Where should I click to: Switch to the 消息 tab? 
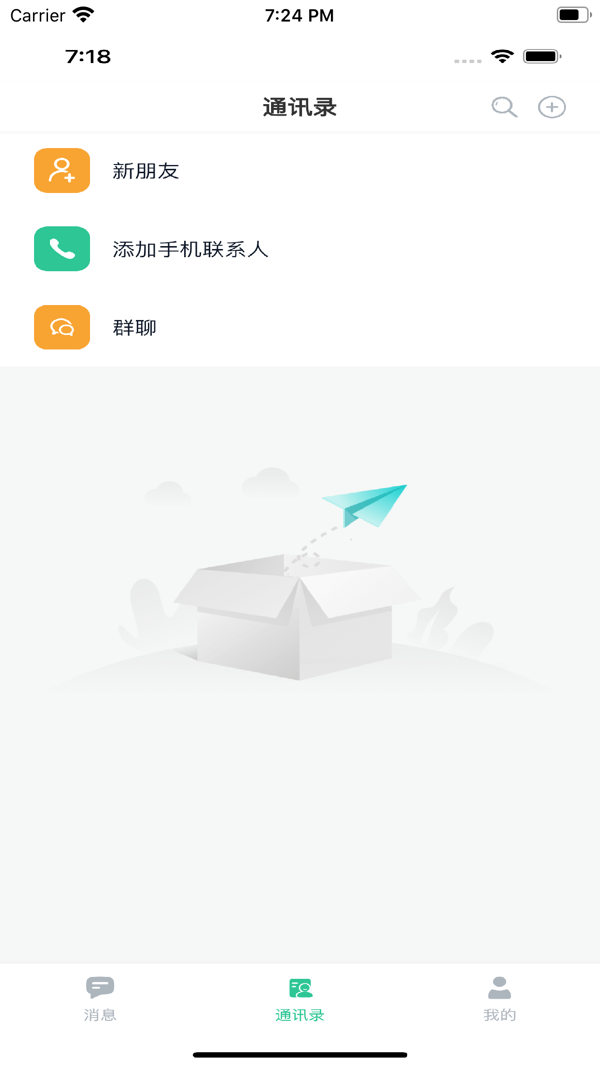tap(100, 999)
